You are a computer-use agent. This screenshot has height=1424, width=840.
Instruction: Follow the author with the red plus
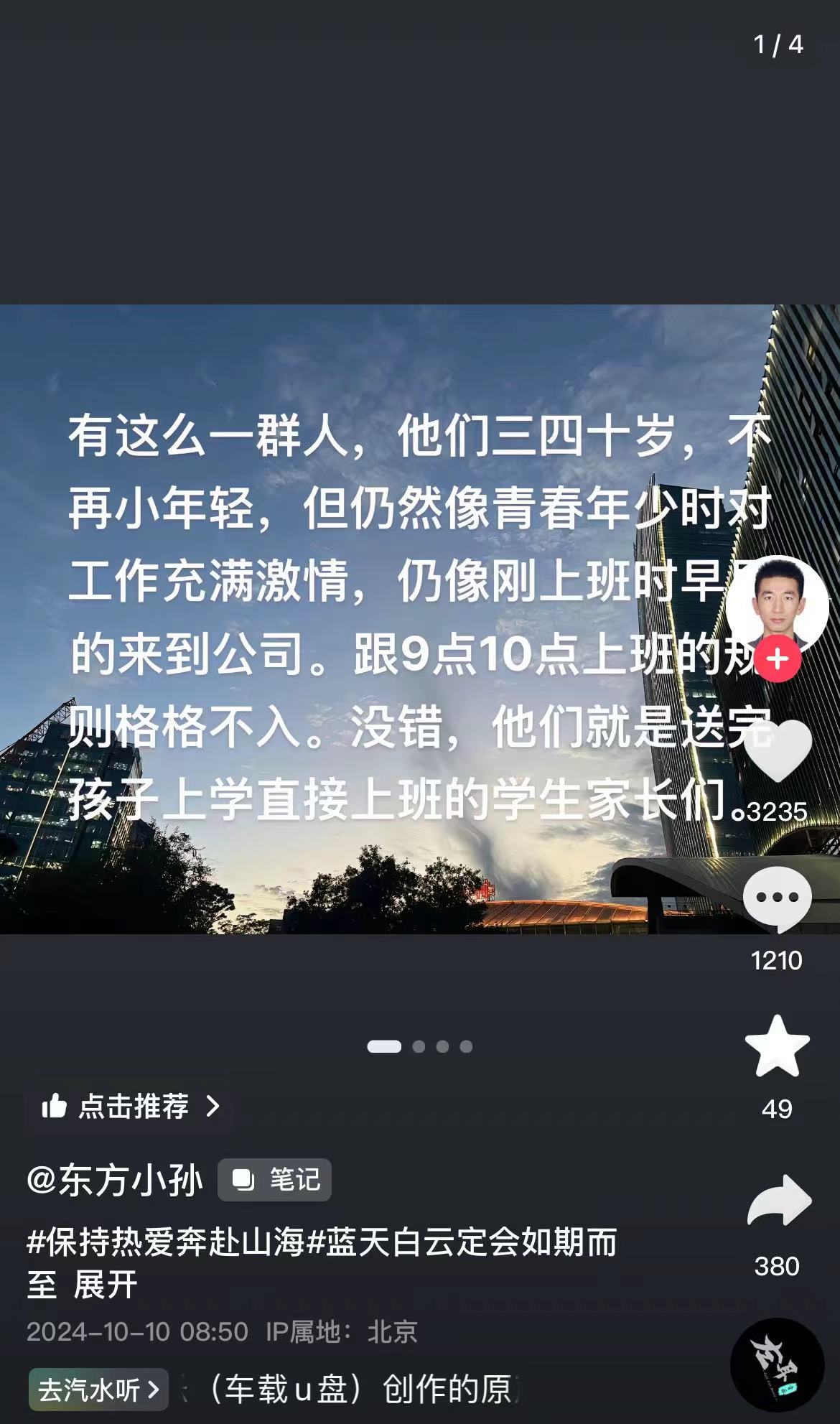pyautogui.click(x=778, y=659)
